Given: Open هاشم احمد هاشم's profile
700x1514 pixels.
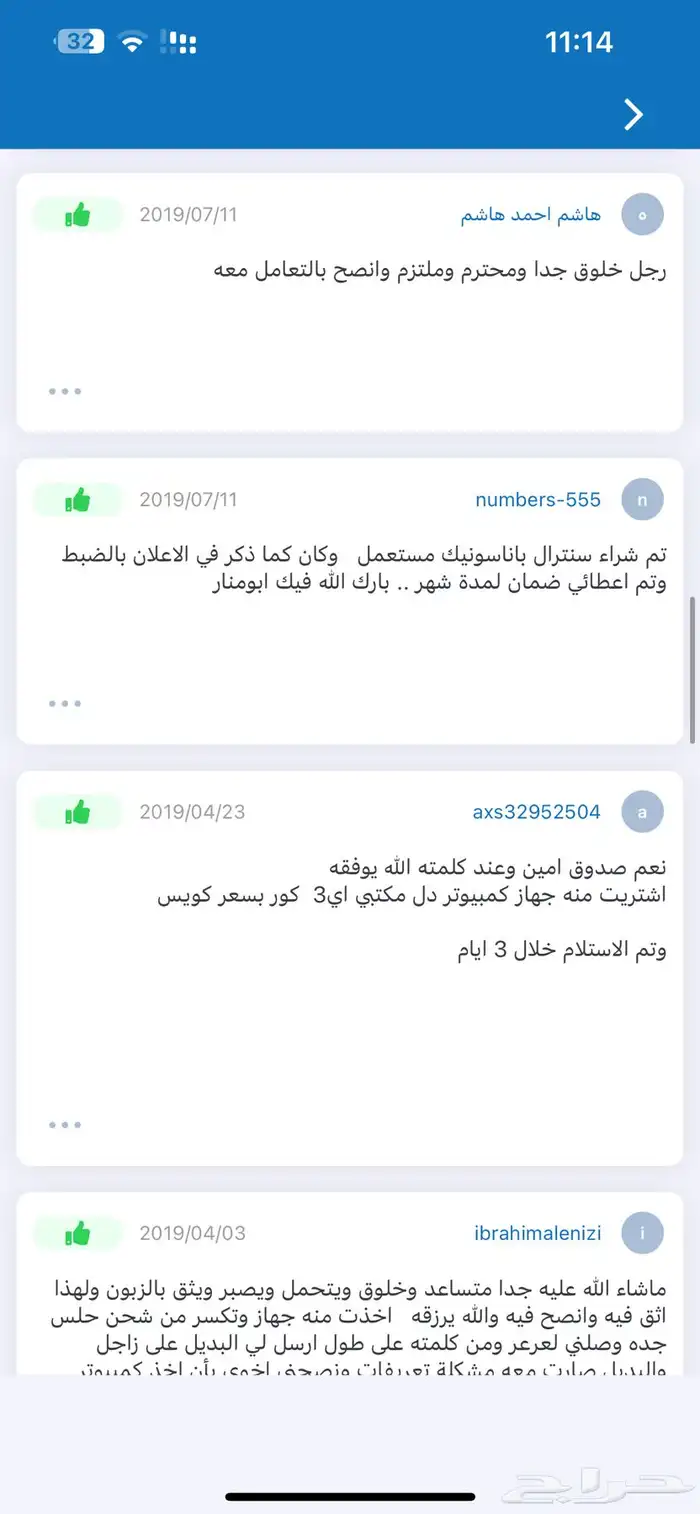Looking at the screenshot, I should point(530,215).
